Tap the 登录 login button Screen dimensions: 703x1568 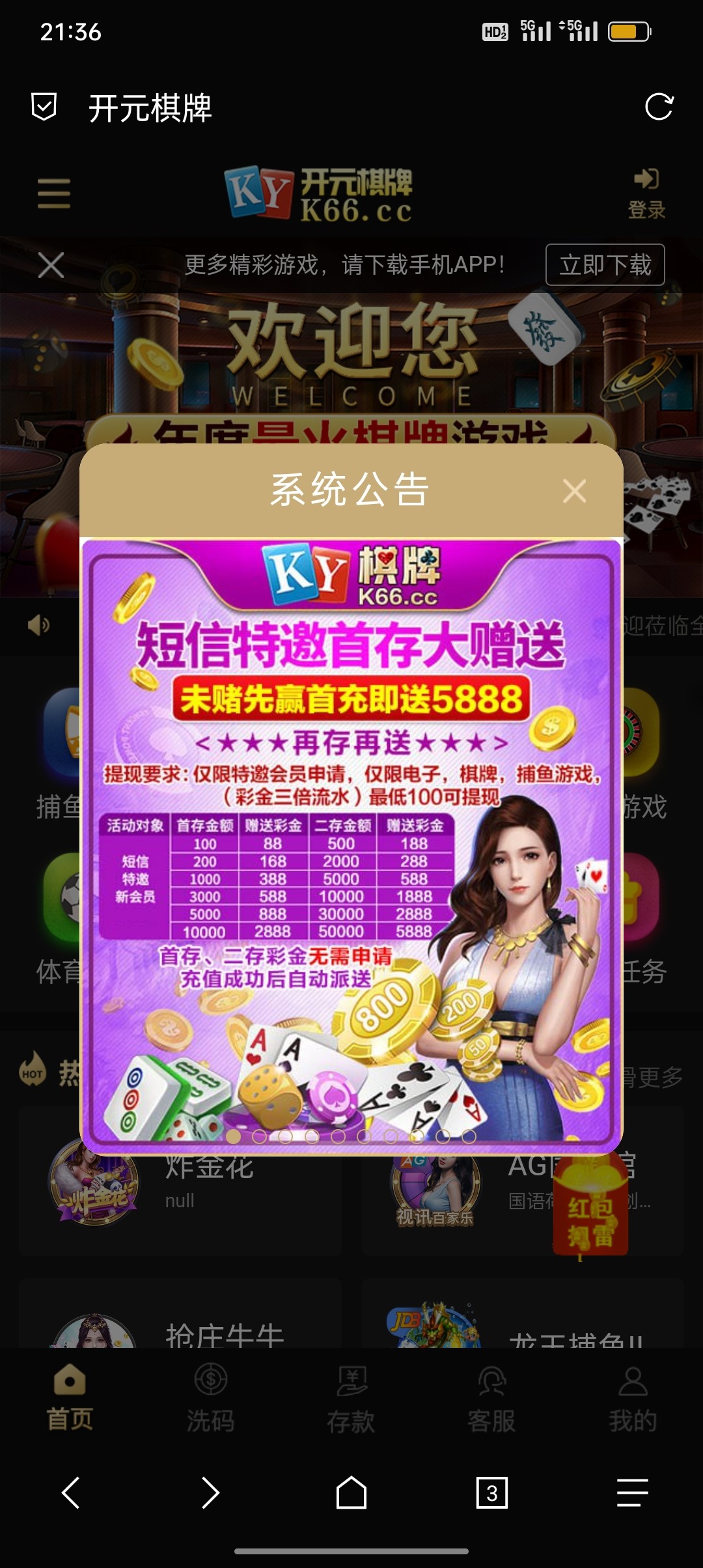646,194
